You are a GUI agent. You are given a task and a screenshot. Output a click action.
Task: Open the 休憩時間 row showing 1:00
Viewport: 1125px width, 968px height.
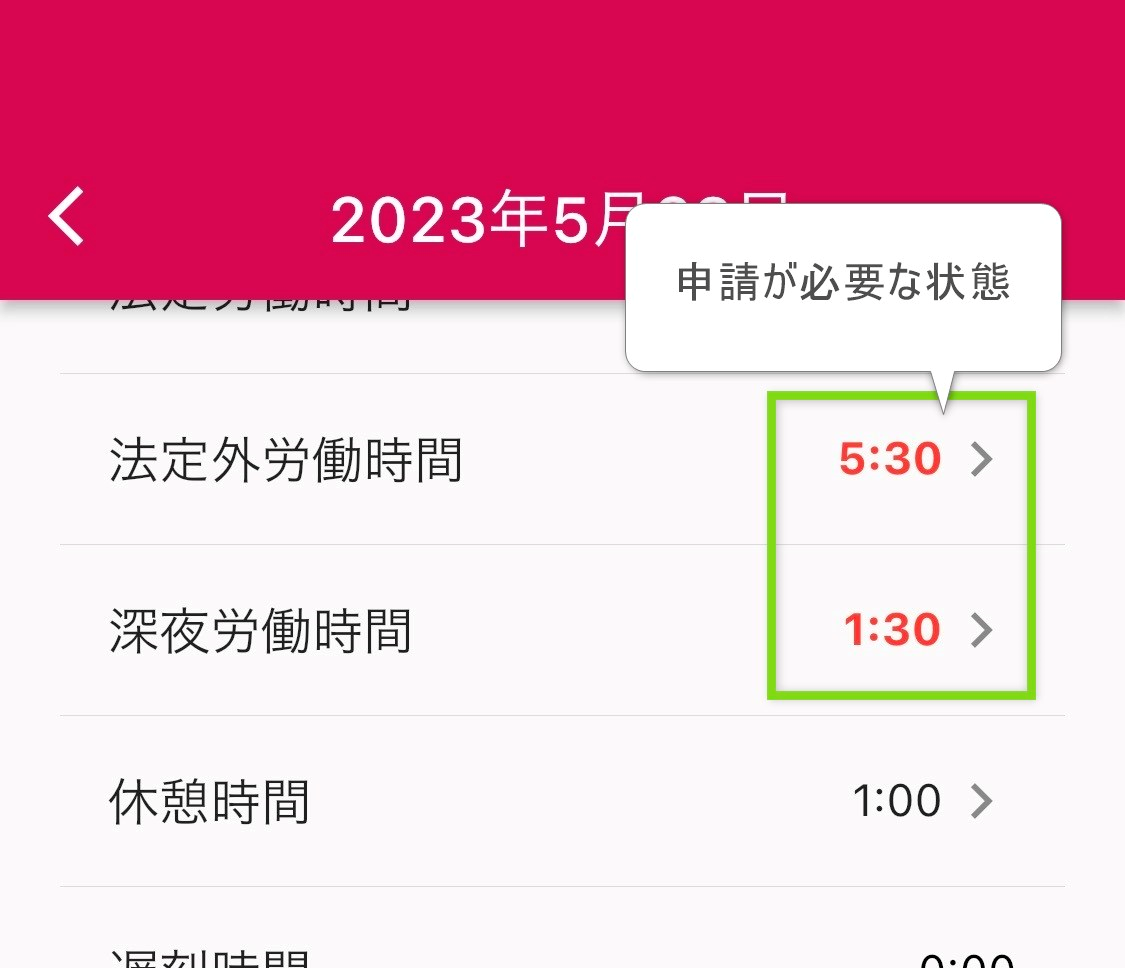tap(560, 801)
